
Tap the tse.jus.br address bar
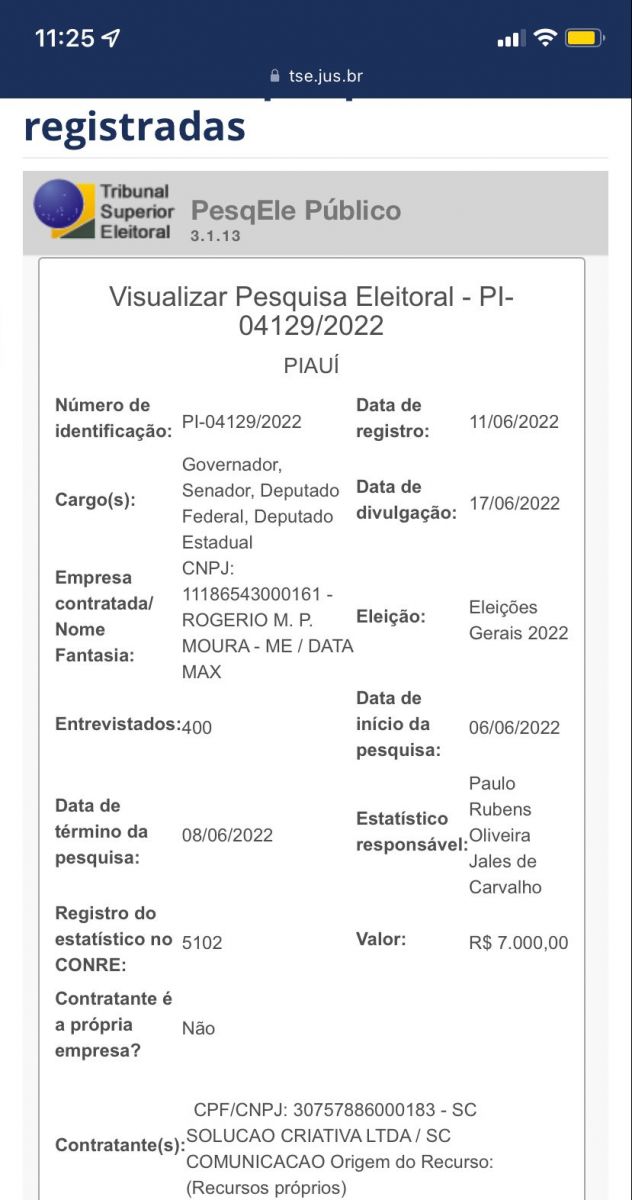coord(316,77)
